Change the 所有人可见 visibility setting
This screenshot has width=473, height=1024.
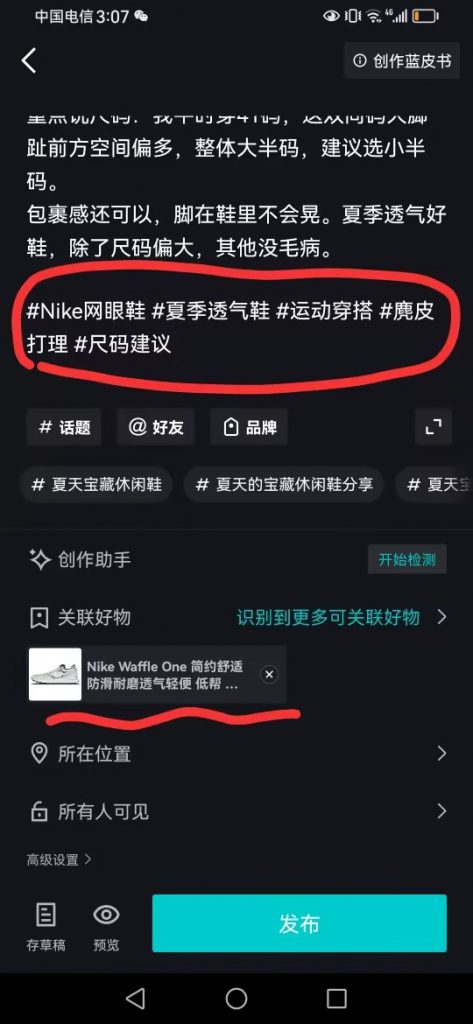(236, 811)
